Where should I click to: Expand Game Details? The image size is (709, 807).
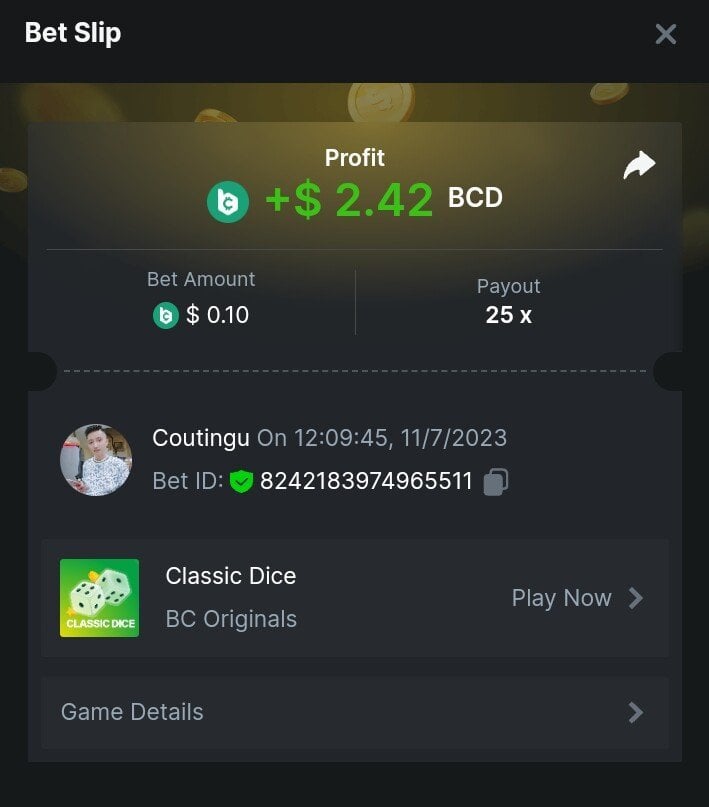355,712
